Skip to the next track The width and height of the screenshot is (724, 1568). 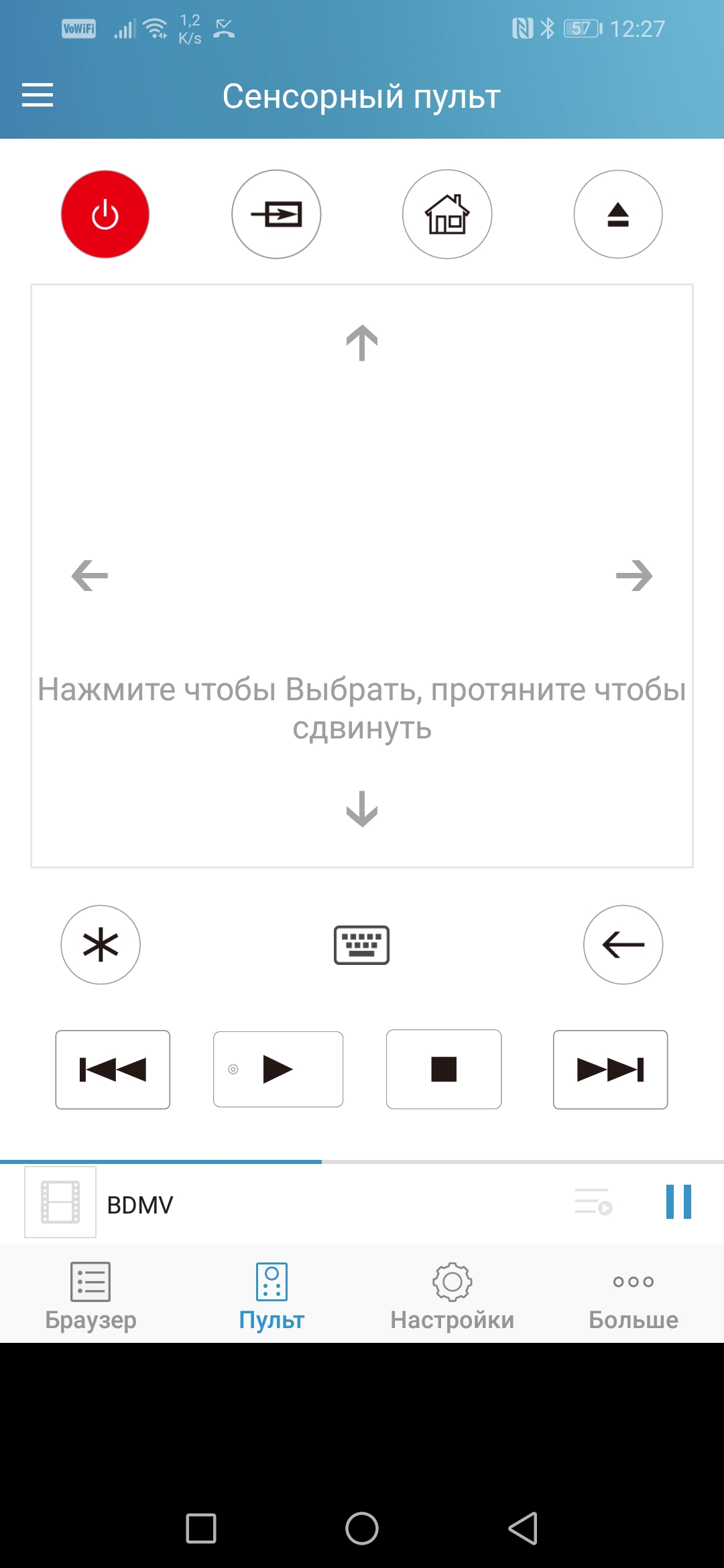tap(610, 1069)
